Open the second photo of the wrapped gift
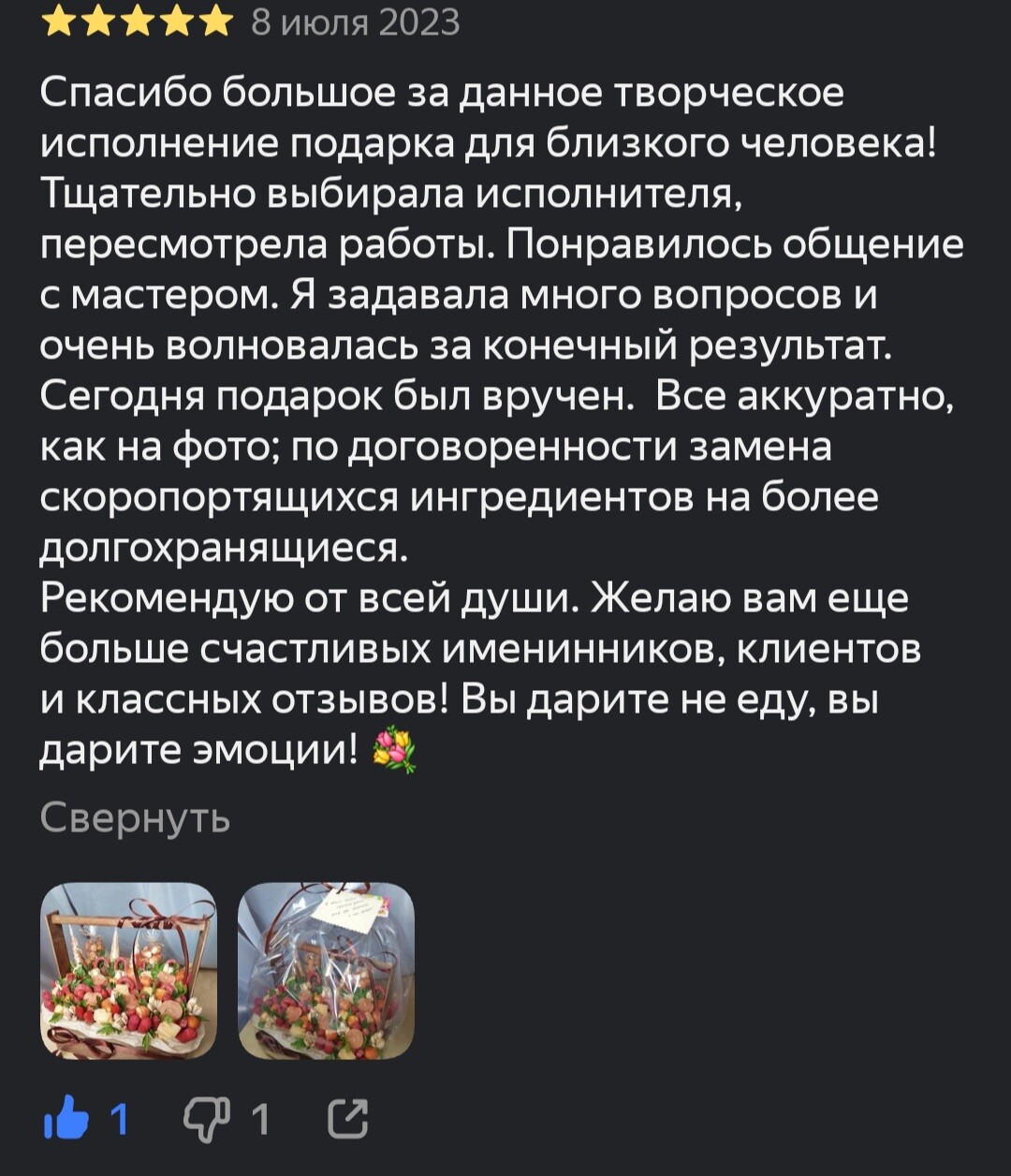Screen dimensions: 1011x1176 coord(326,970)
